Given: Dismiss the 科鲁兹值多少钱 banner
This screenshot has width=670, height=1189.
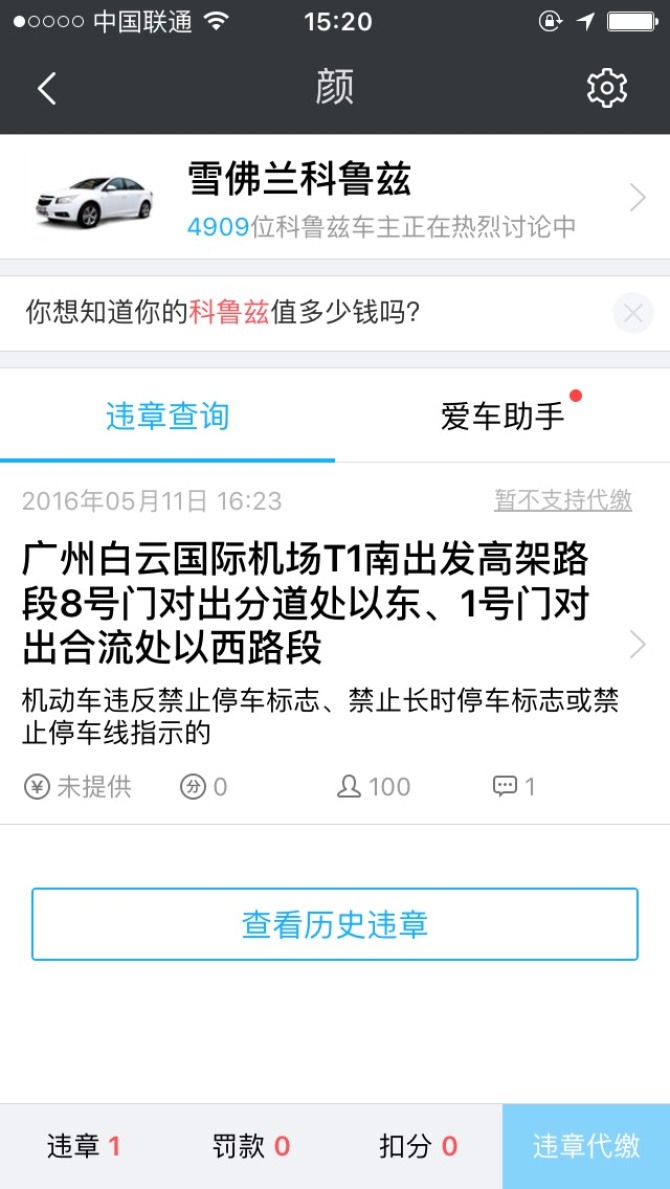Looking at the screenshot, I should coord(632,314).
